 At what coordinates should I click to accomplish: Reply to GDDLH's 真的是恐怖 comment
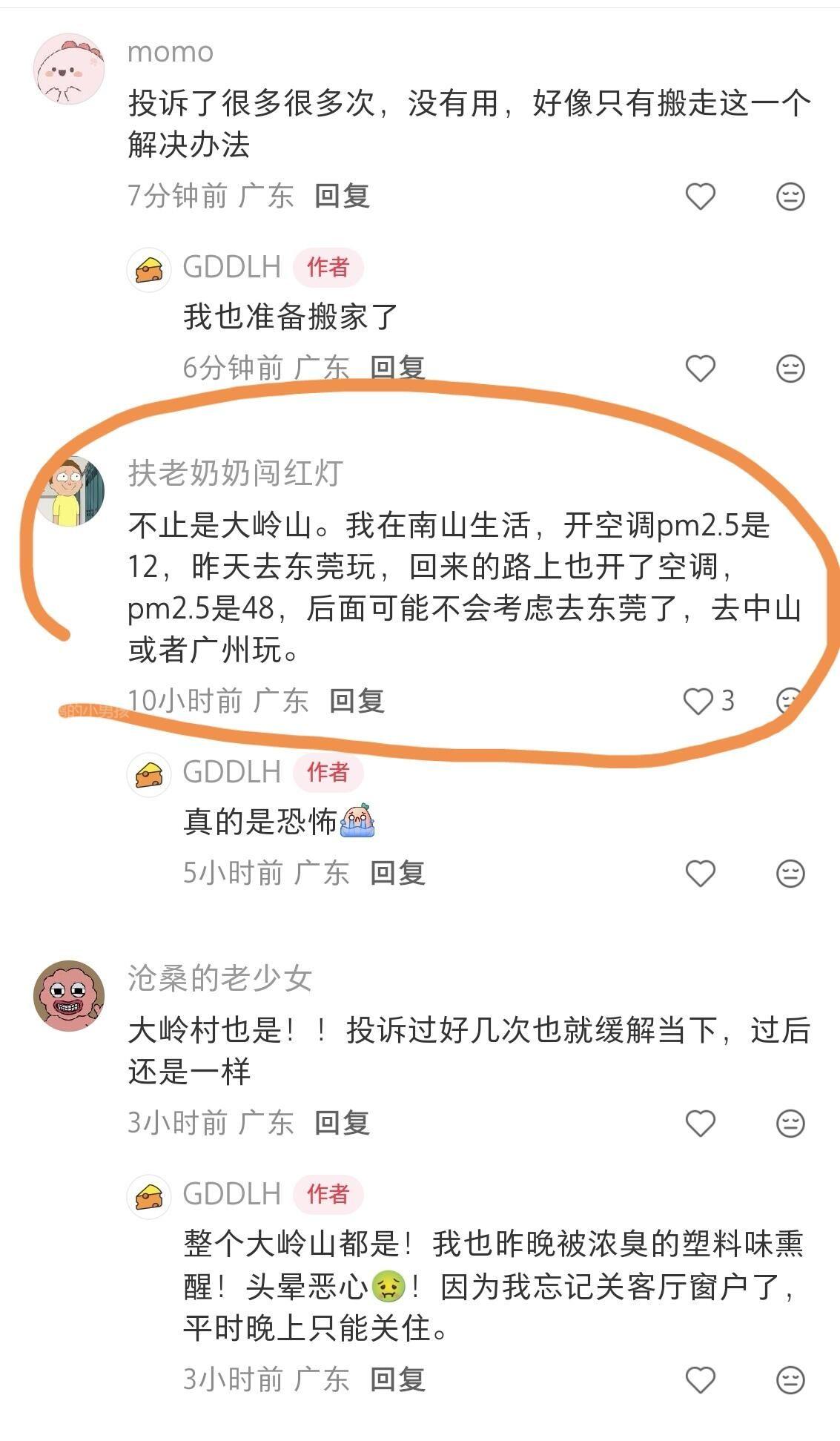[397, 873]
